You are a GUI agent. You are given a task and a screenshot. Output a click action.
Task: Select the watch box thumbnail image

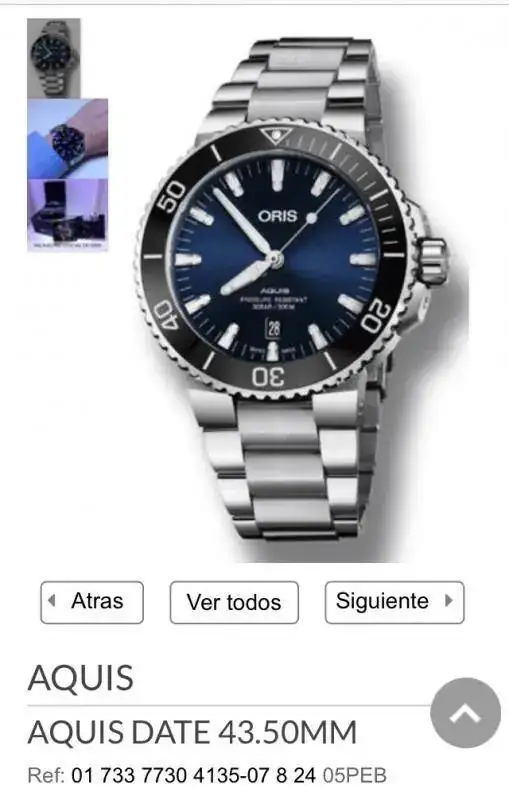pyautogui.click(x=68, y=215)
